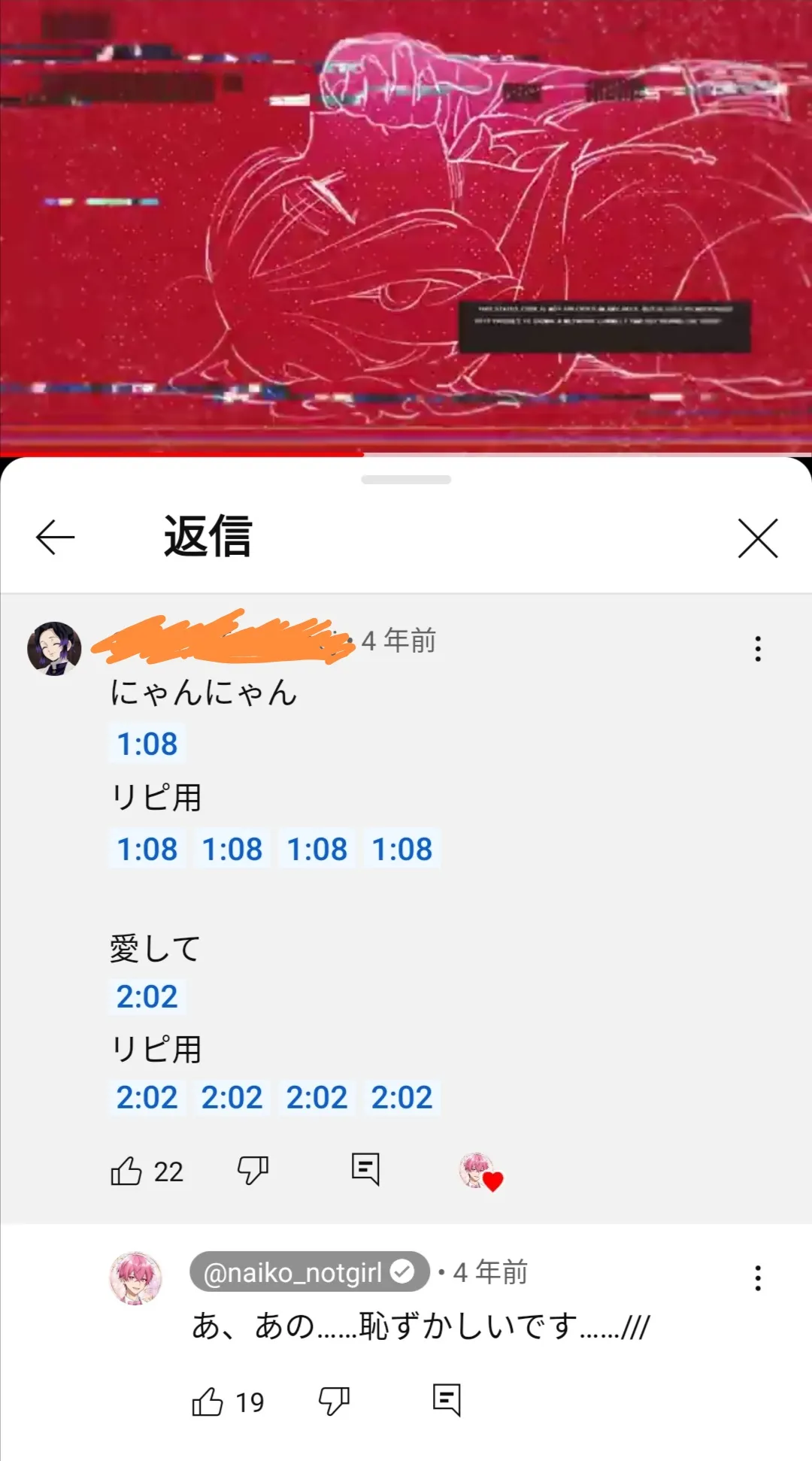Open @naiko_notgirl's pink-haired avatar
Image resolution: width=812 pixels, height=1461 pixels.
[x=136, y=1278]
